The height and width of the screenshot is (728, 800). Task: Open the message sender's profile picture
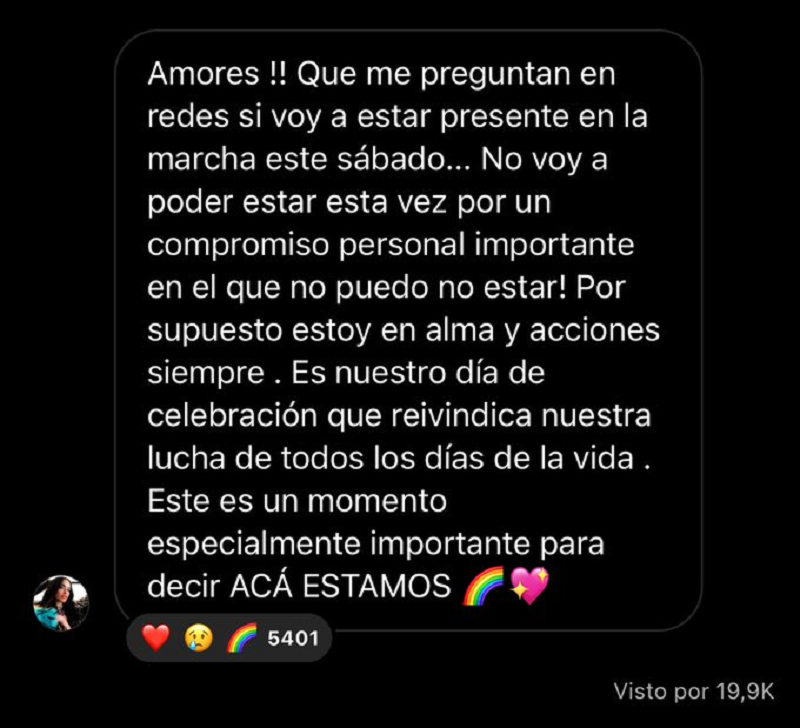pyautogui.click(x=61, y=603)
